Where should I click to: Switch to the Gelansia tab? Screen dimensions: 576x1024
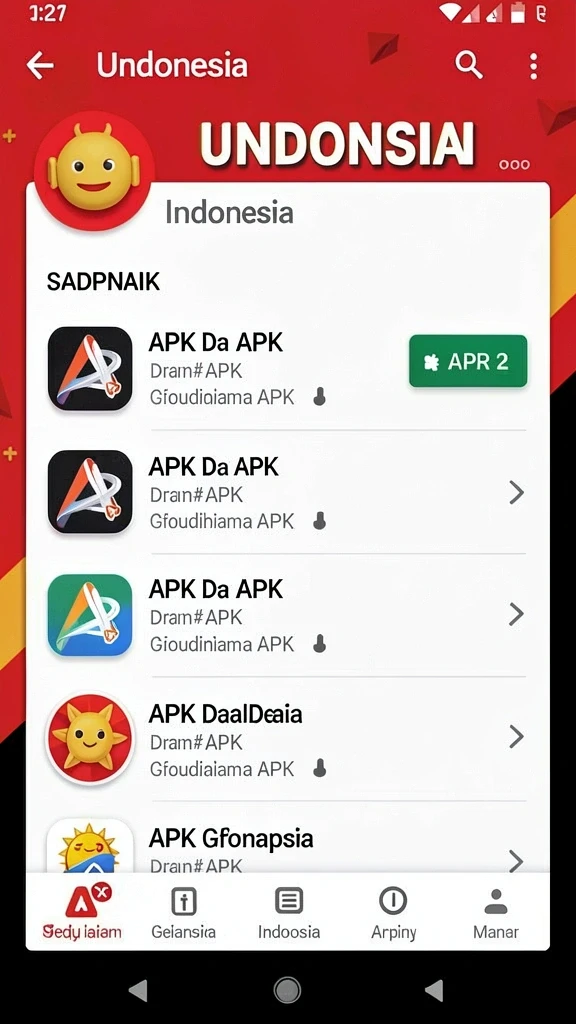coord(184,912)
